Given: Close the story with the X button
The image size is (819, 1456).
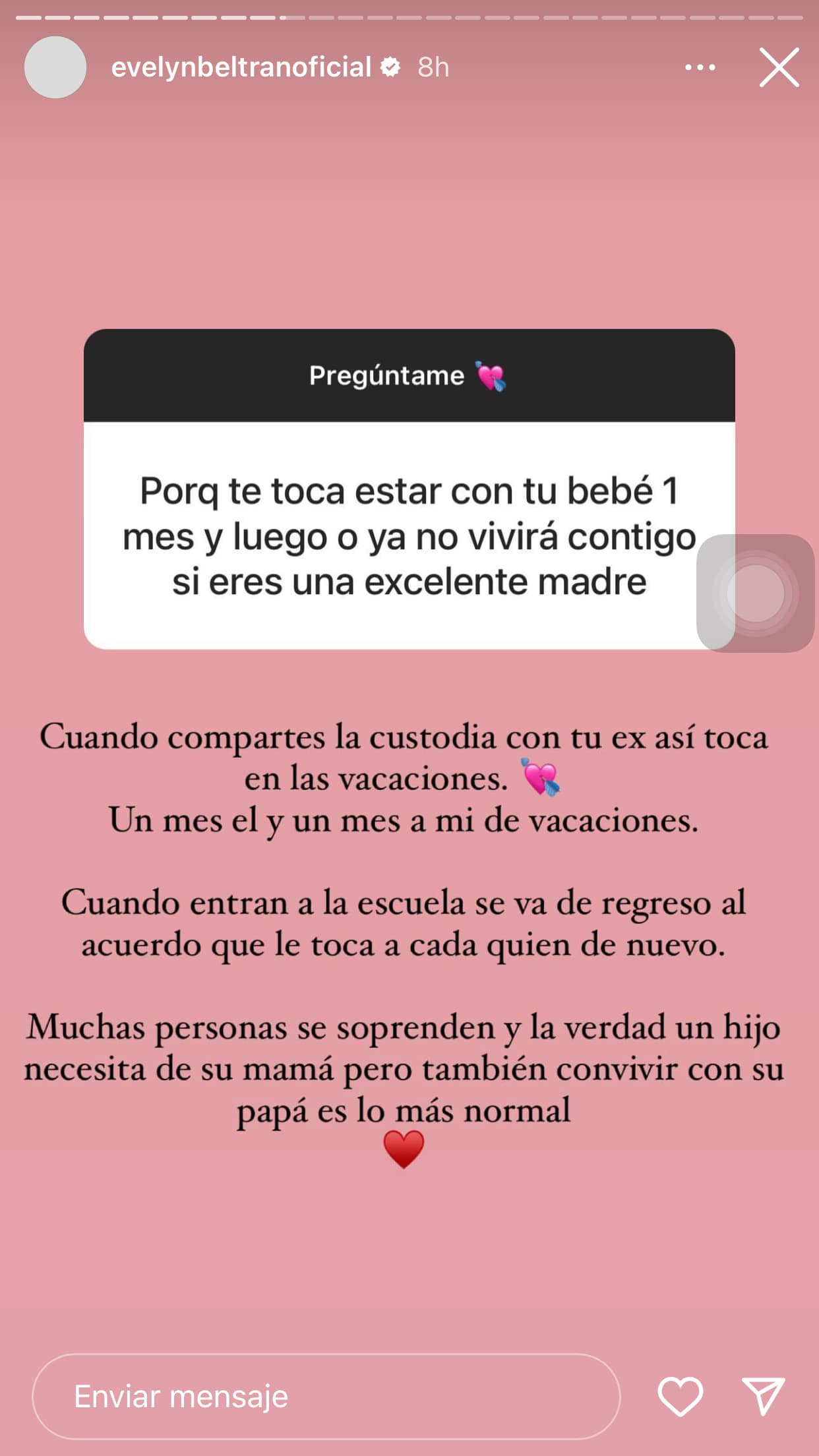Looking at the screenshot, I should click(x=779, y=67).
